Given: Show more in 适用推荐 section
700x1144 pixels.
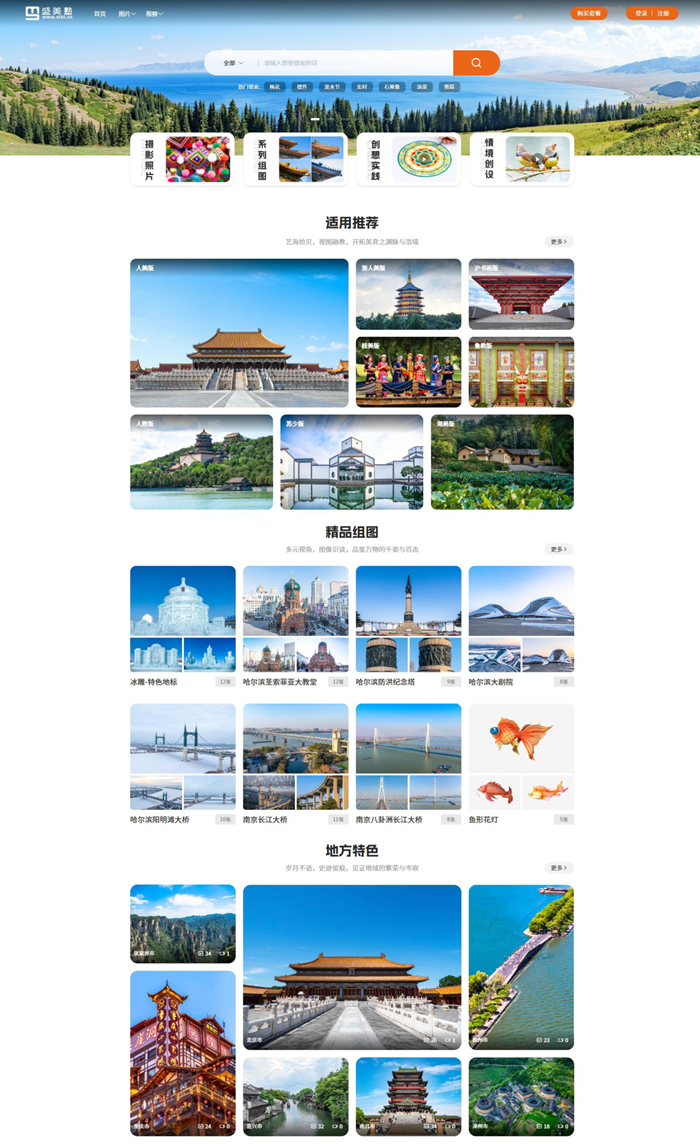Looking at the screenshot, I should point(559,242).
